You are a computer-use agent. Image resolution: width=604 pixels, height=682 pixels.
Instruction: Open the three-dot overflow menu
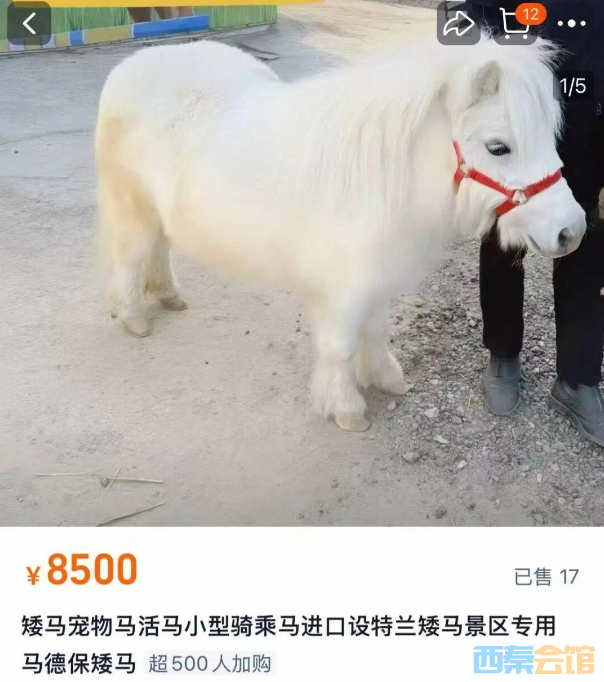(x=572, y=24)
